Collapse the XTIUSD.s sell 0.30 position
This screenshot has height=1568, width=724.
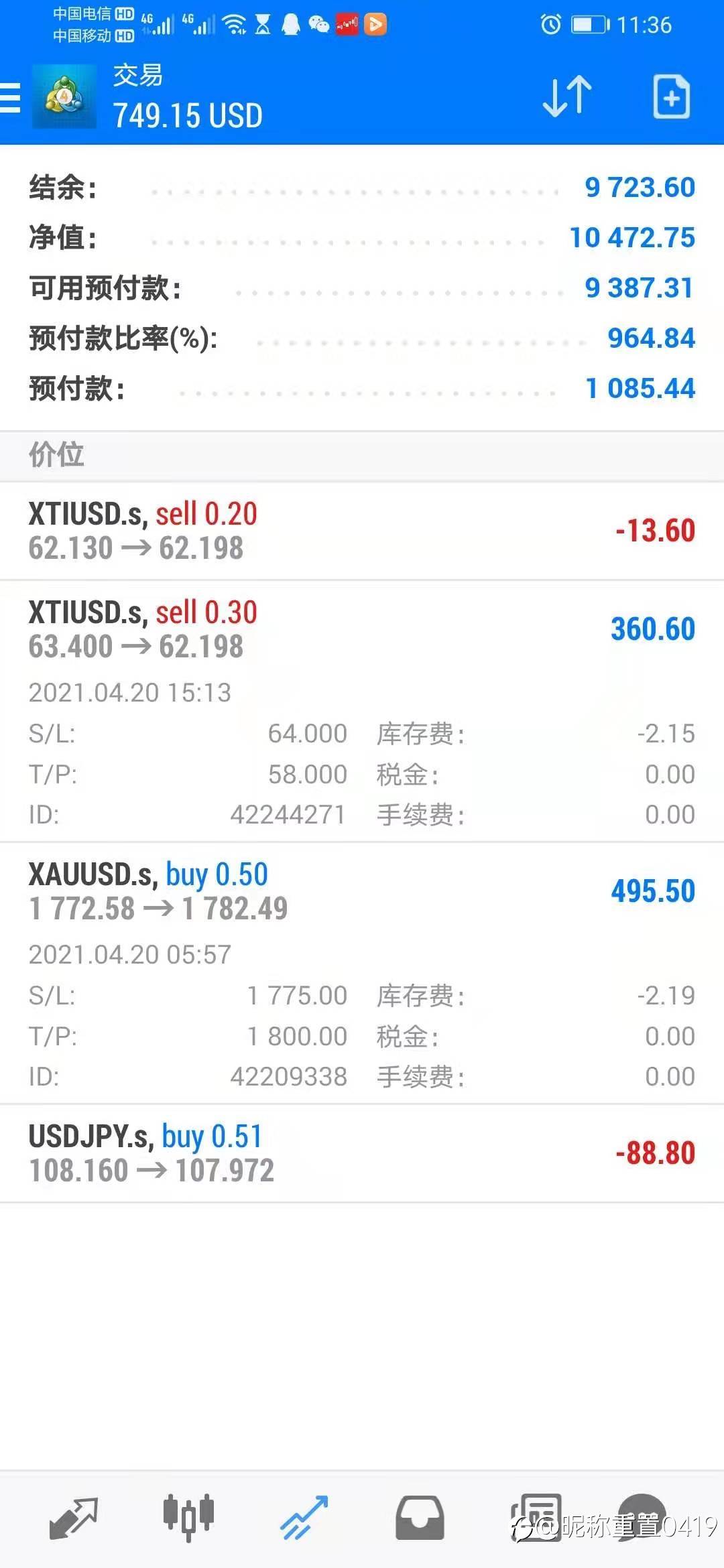click(x=362, y=630)
